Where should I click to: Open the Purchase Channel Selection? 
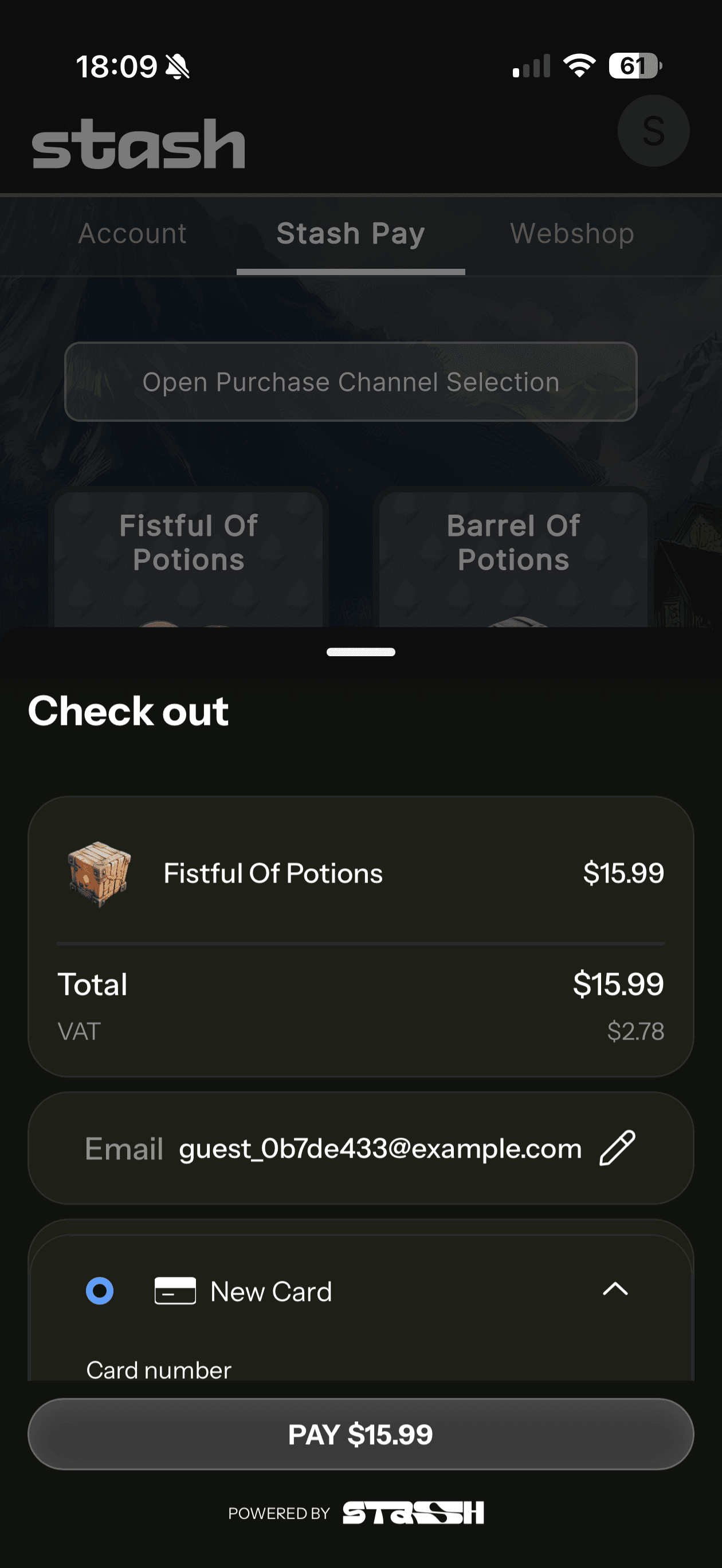click(351, 382)
